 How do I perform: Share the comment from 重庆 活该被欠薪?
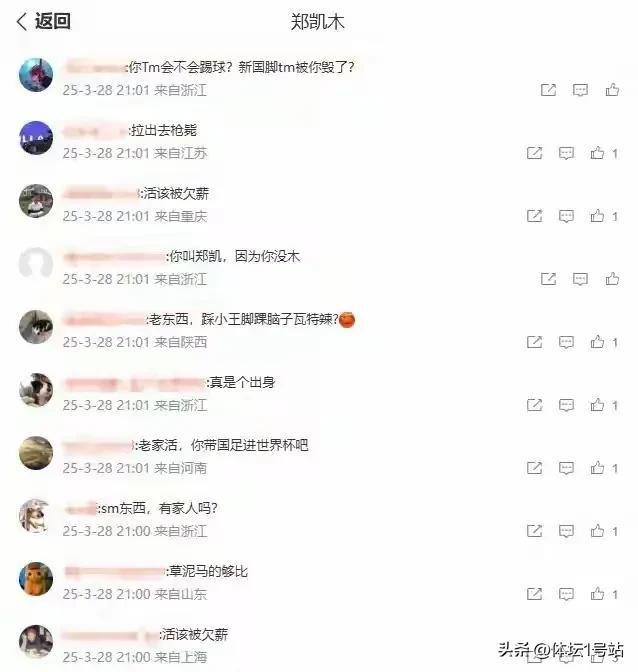[x=535, y=216]
